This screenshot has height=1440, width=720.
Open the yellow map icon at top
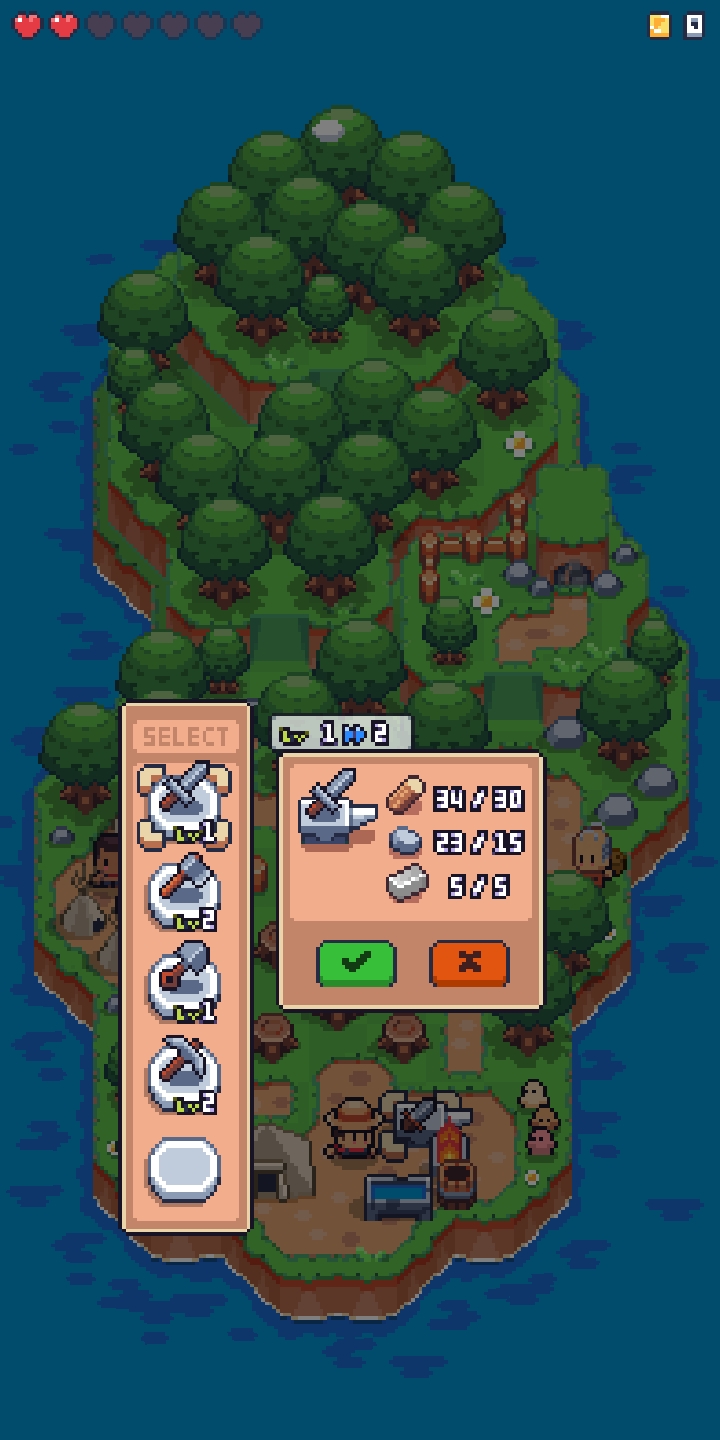[659, 25]
